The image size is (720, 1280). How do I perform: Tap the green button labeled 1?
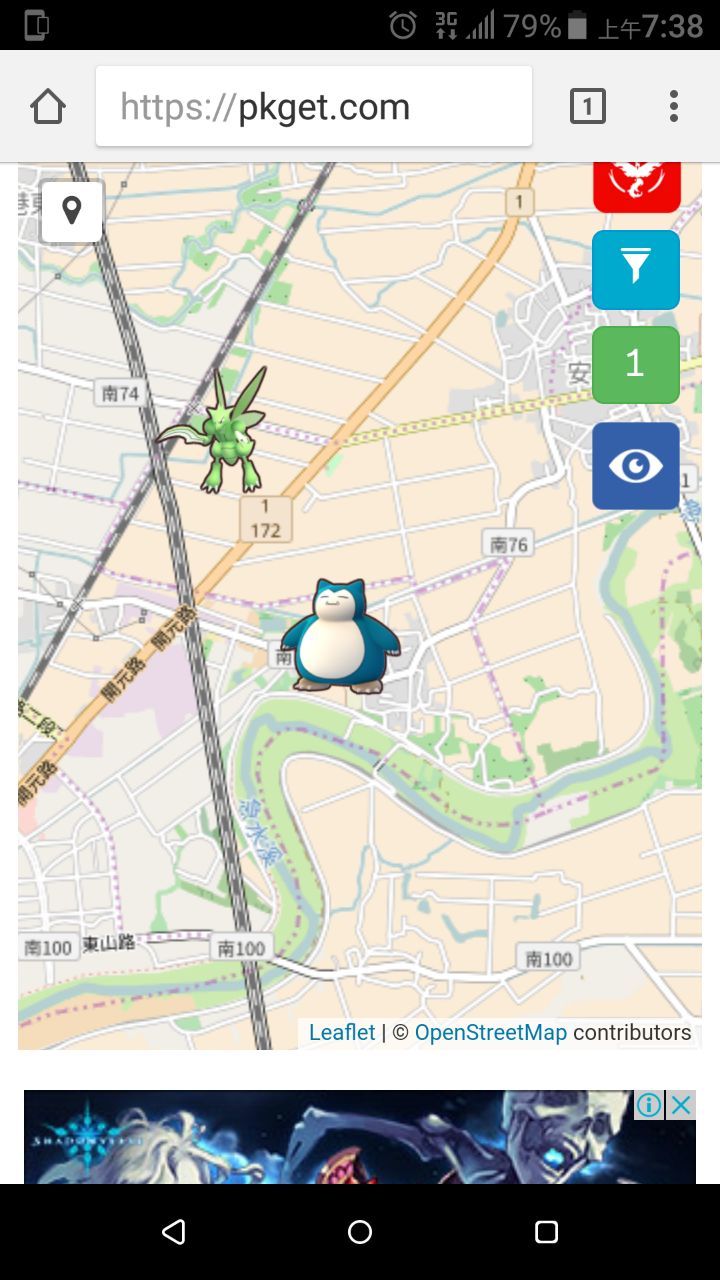[636, 365]
